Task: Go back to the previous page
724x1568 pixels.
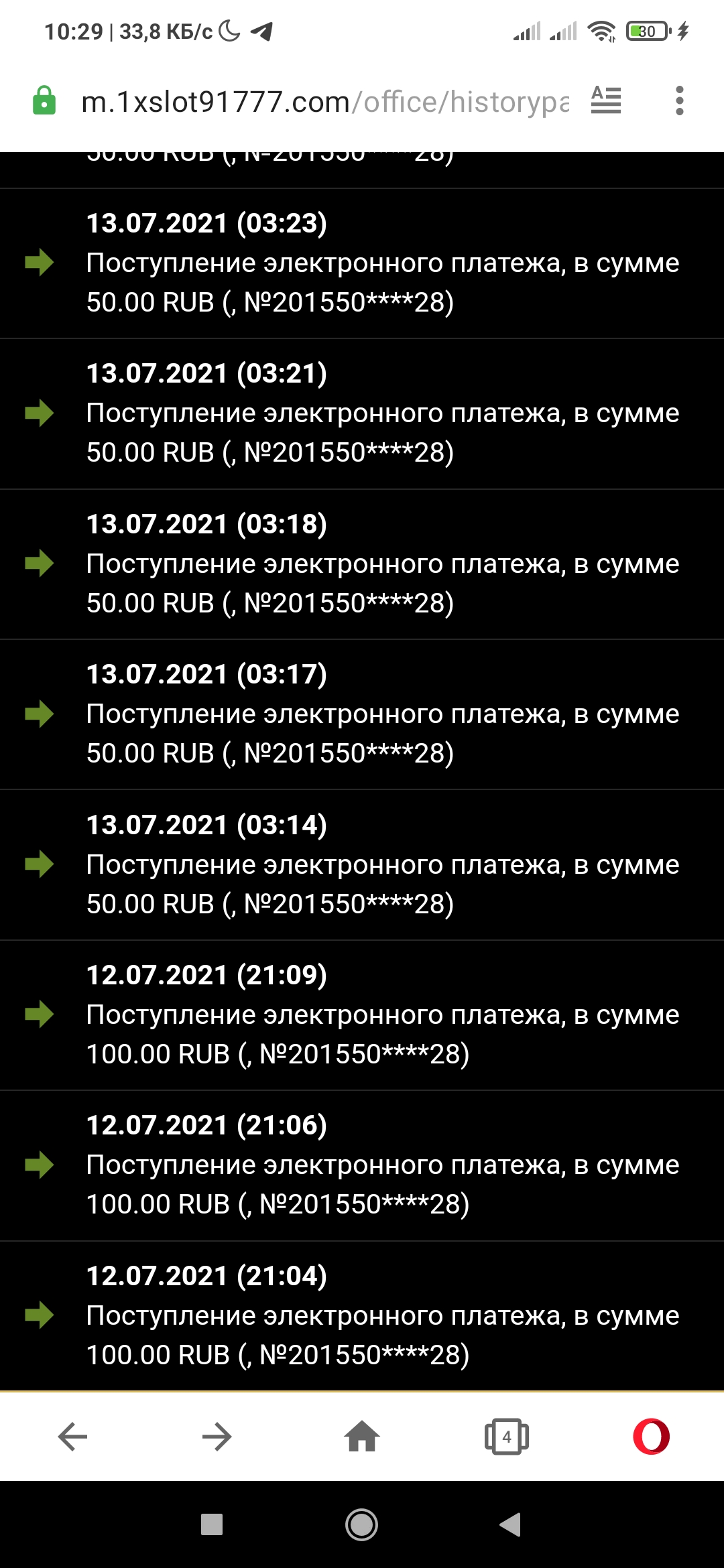Action: pos(72,1437)
